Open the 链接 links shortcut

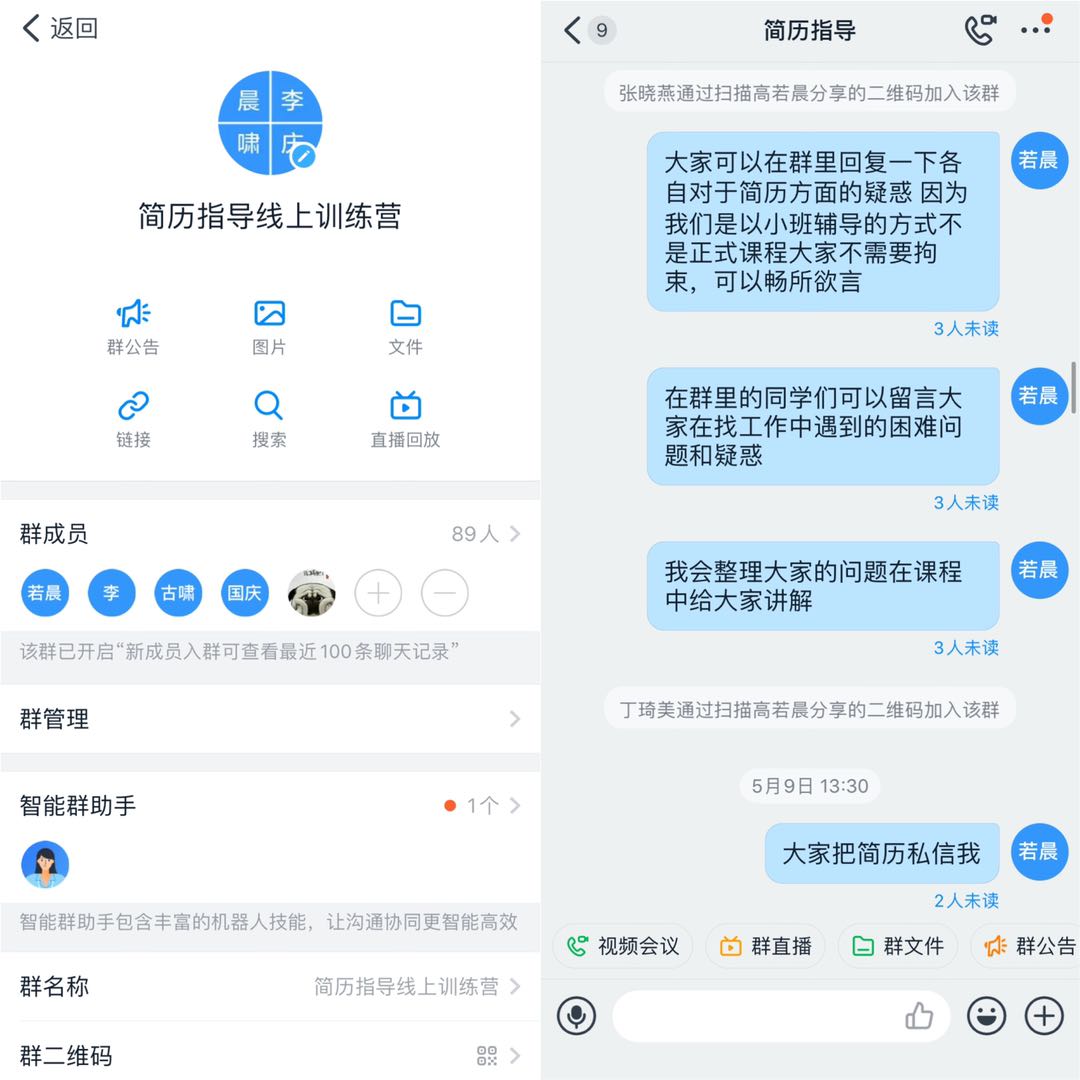pyautogui.click(x=133, y=419)
